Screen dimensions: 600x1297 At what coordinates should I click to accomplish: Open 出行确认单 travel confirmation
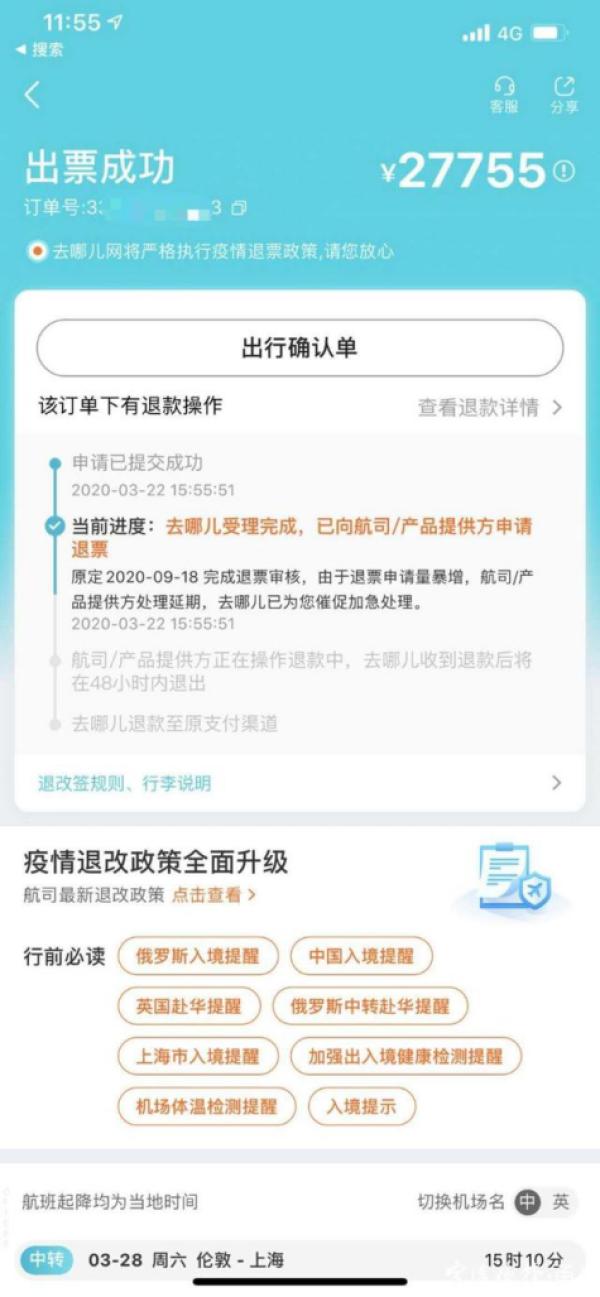click(299, 348)
